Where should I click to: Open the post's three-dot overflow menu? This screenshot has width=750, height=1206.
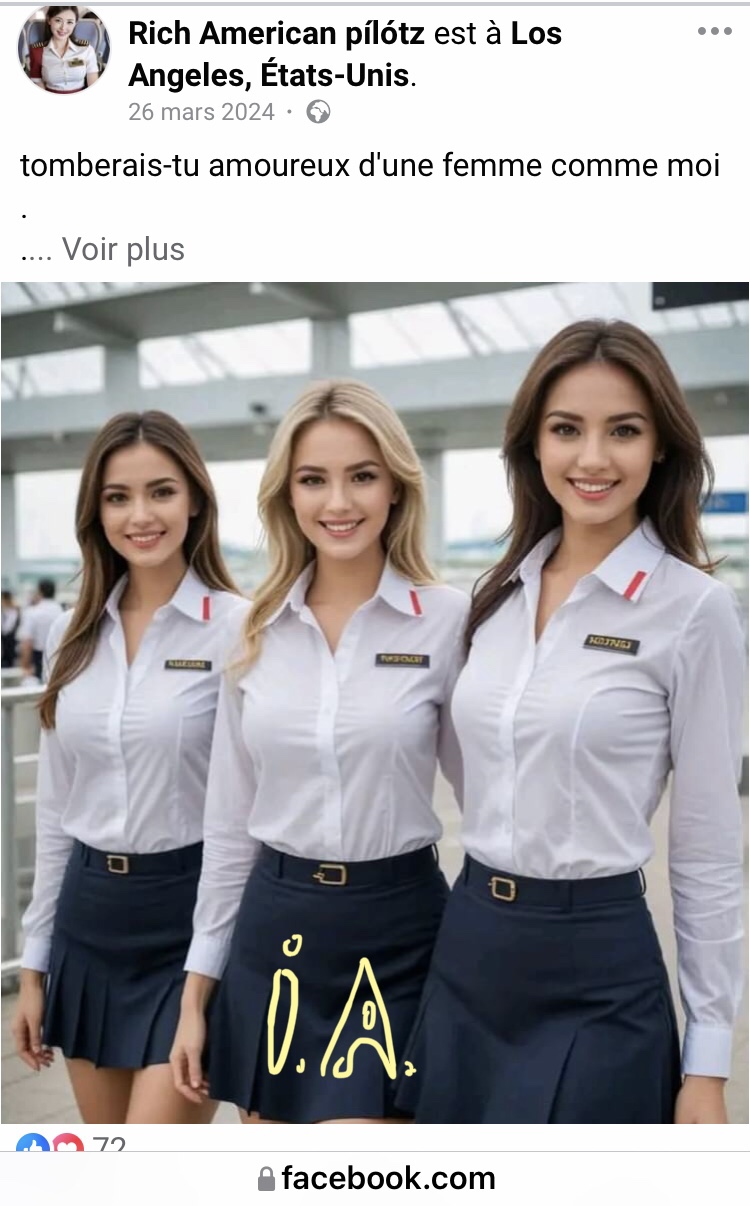(714, 31)
